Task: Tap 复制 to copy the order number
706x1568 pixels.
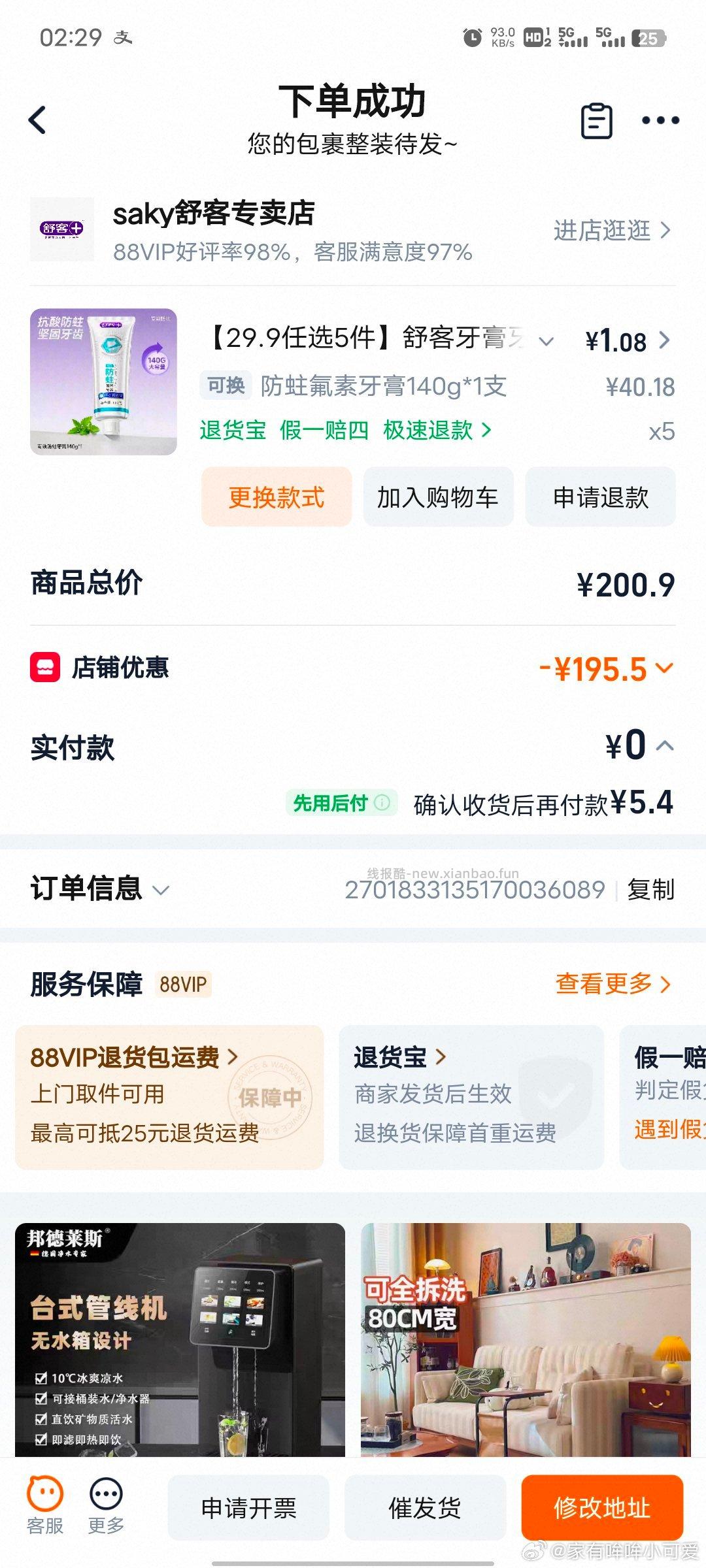Action: 654,889
